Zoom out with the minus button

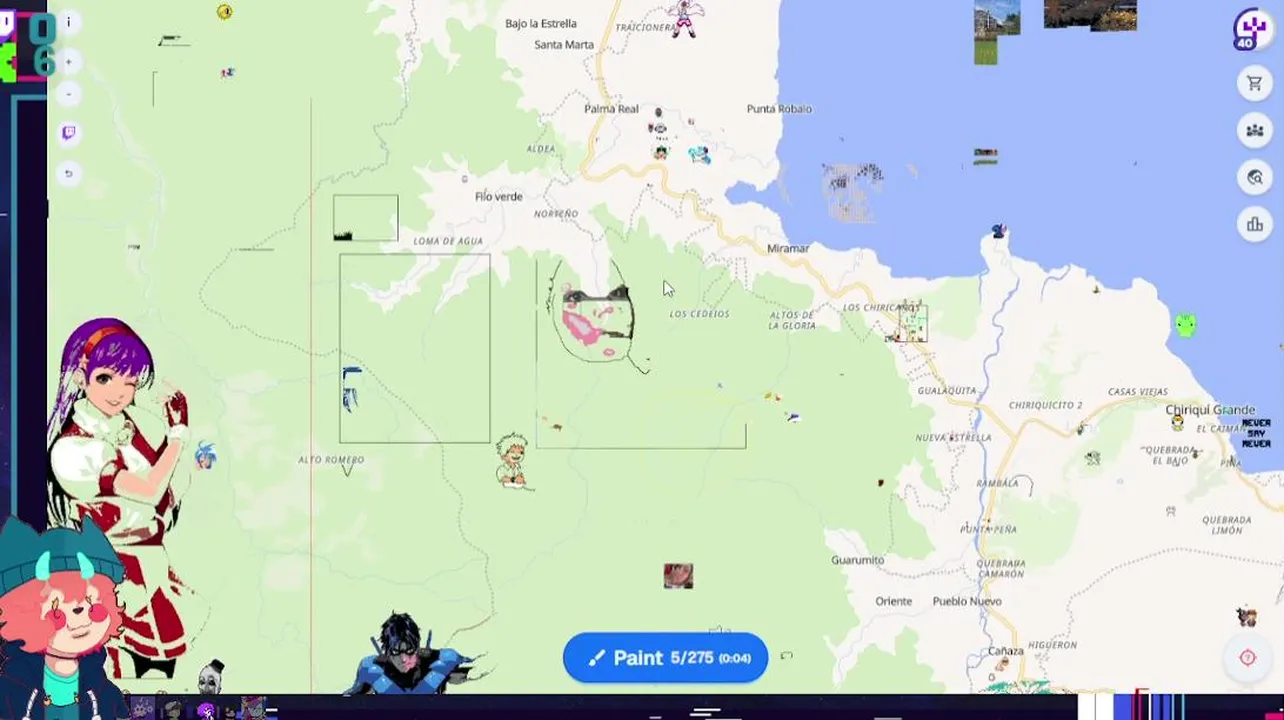coord(68,94)
